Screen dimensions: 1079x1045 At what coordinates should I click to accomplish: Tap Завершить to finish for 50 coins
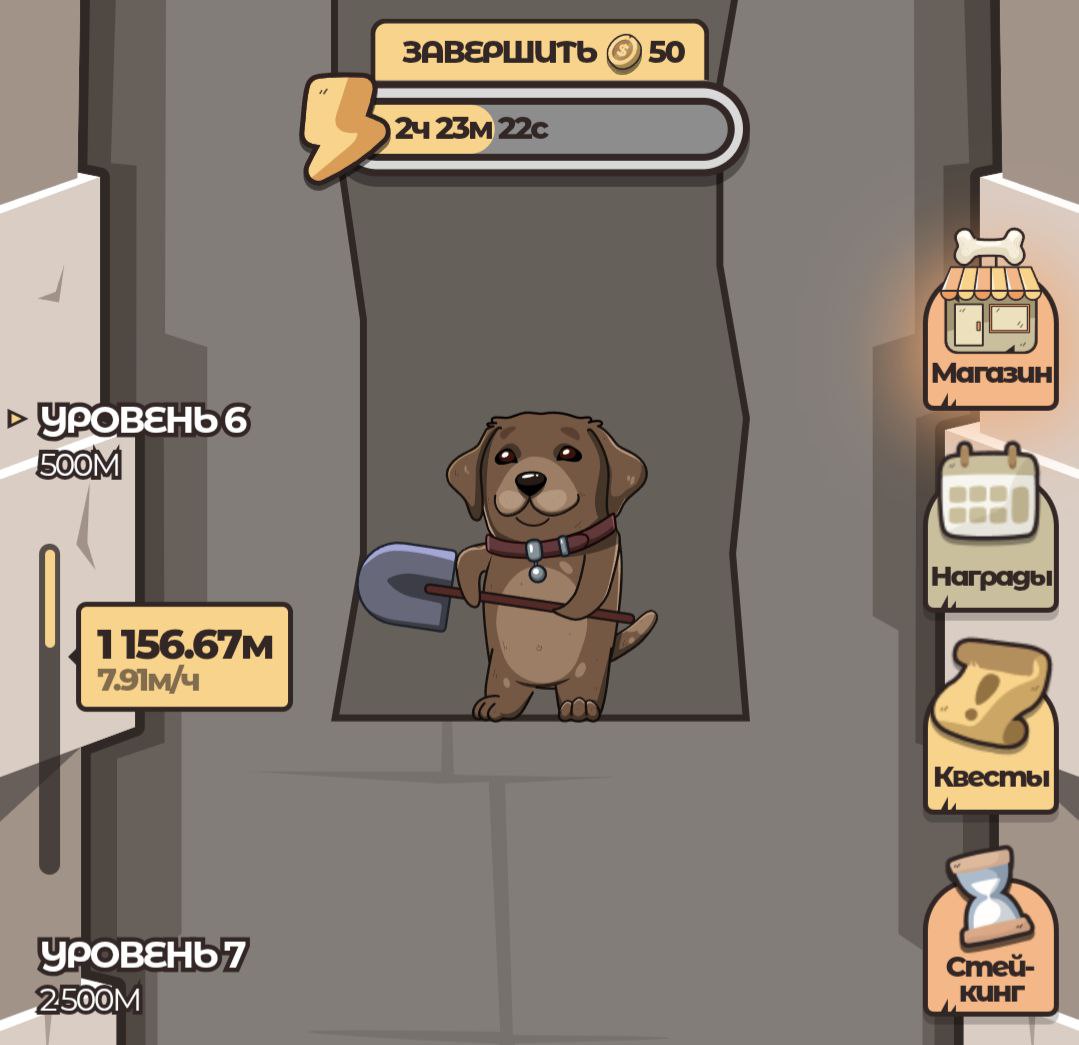[541, 52]
